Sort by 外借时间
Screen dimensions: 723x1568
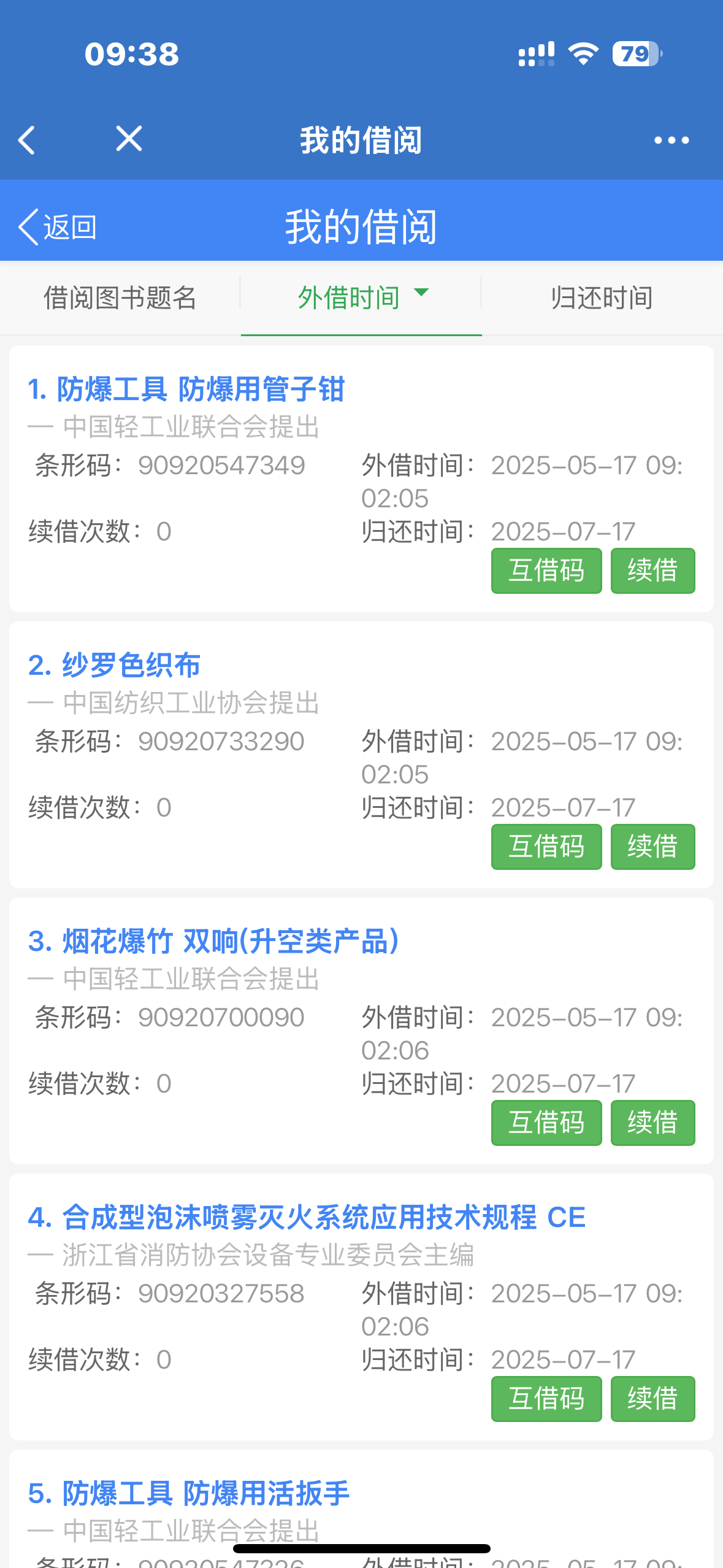click(361, 298)
